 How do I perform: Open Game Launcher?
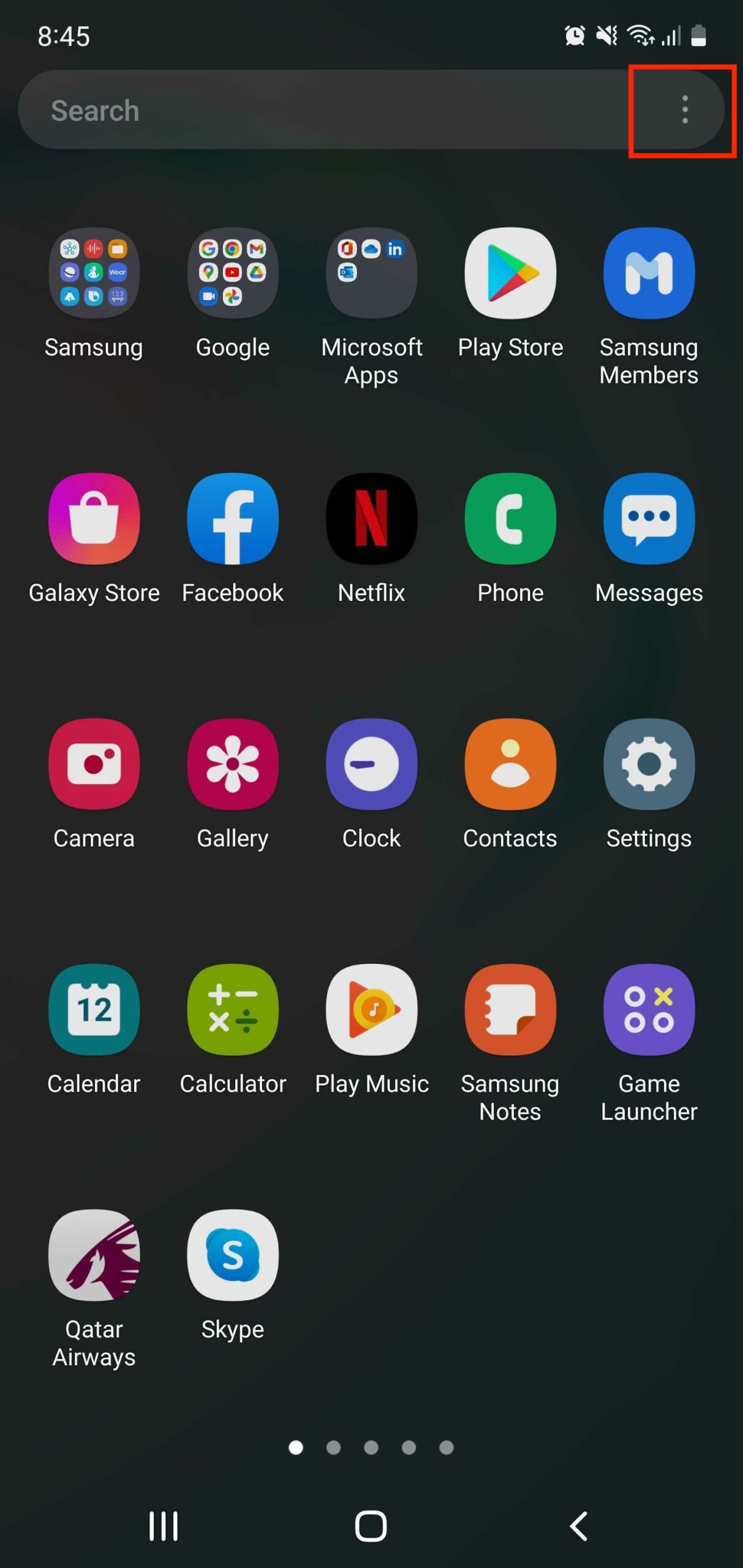tap(649, 1009)
